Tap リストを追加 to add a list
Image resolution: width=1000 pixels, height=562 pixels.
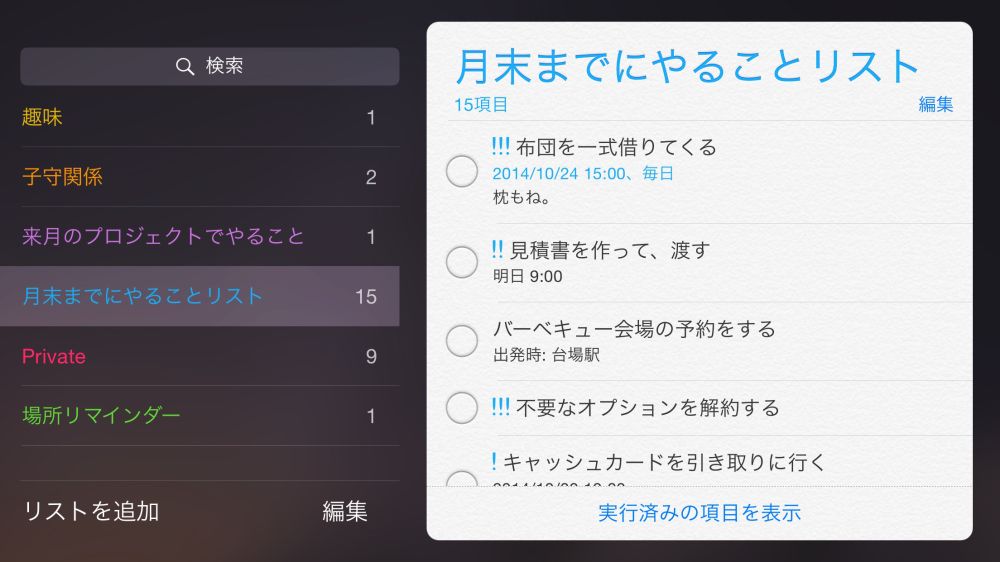point(91,511)
